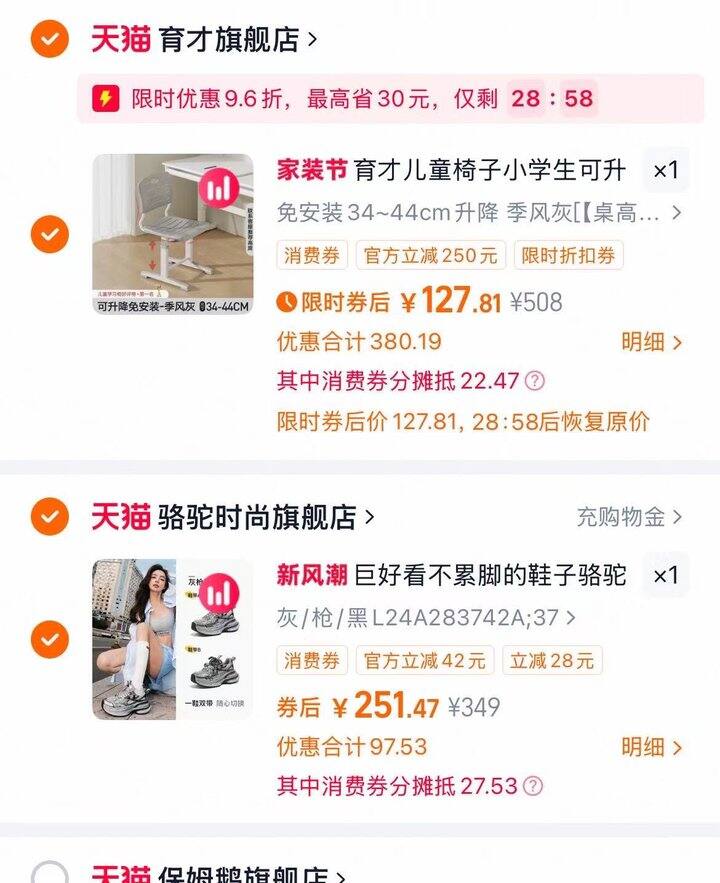Deselect the 育才儿童椅子 item checkbox
This screenshot has width=720, height=883.
[49, 236]
